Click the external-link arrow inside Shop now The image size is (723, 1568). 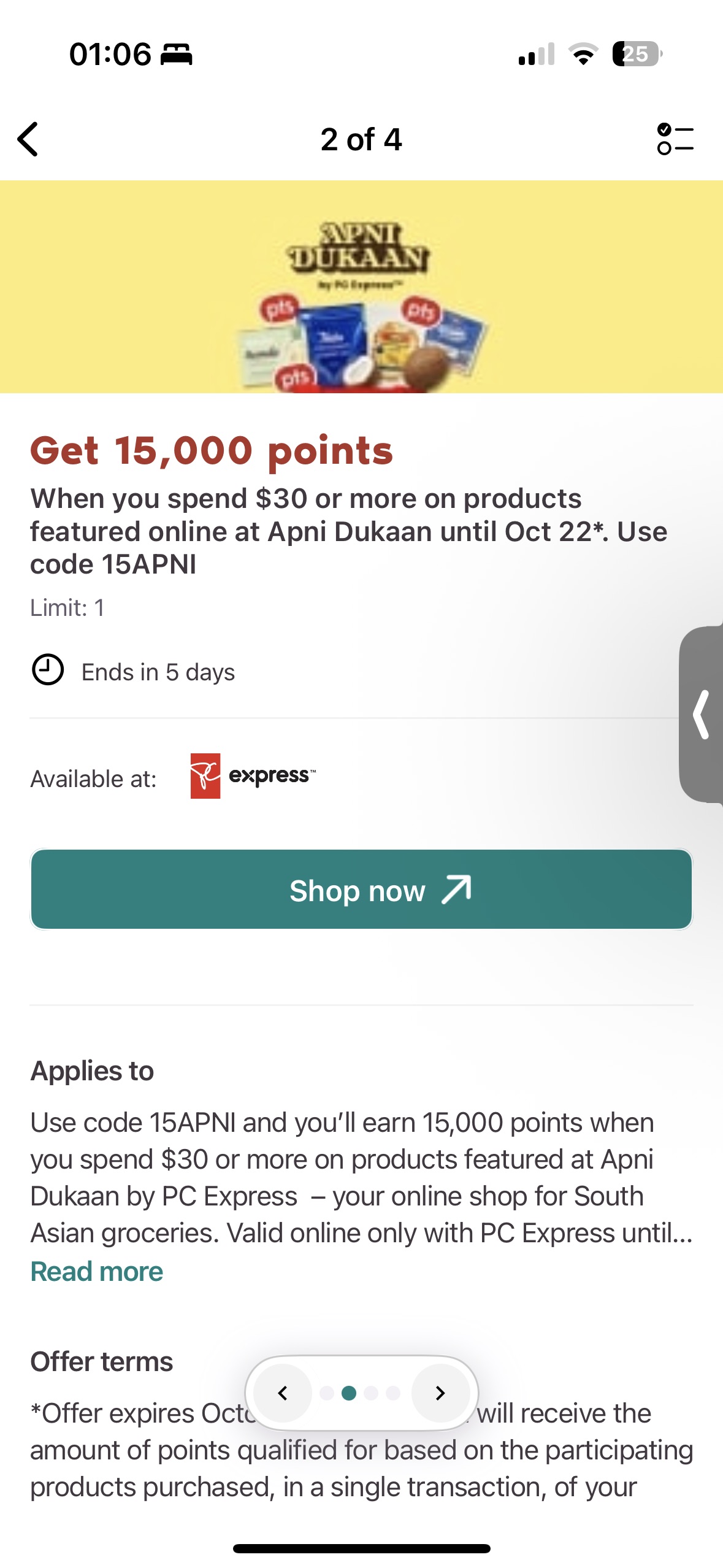coord(454,889)
